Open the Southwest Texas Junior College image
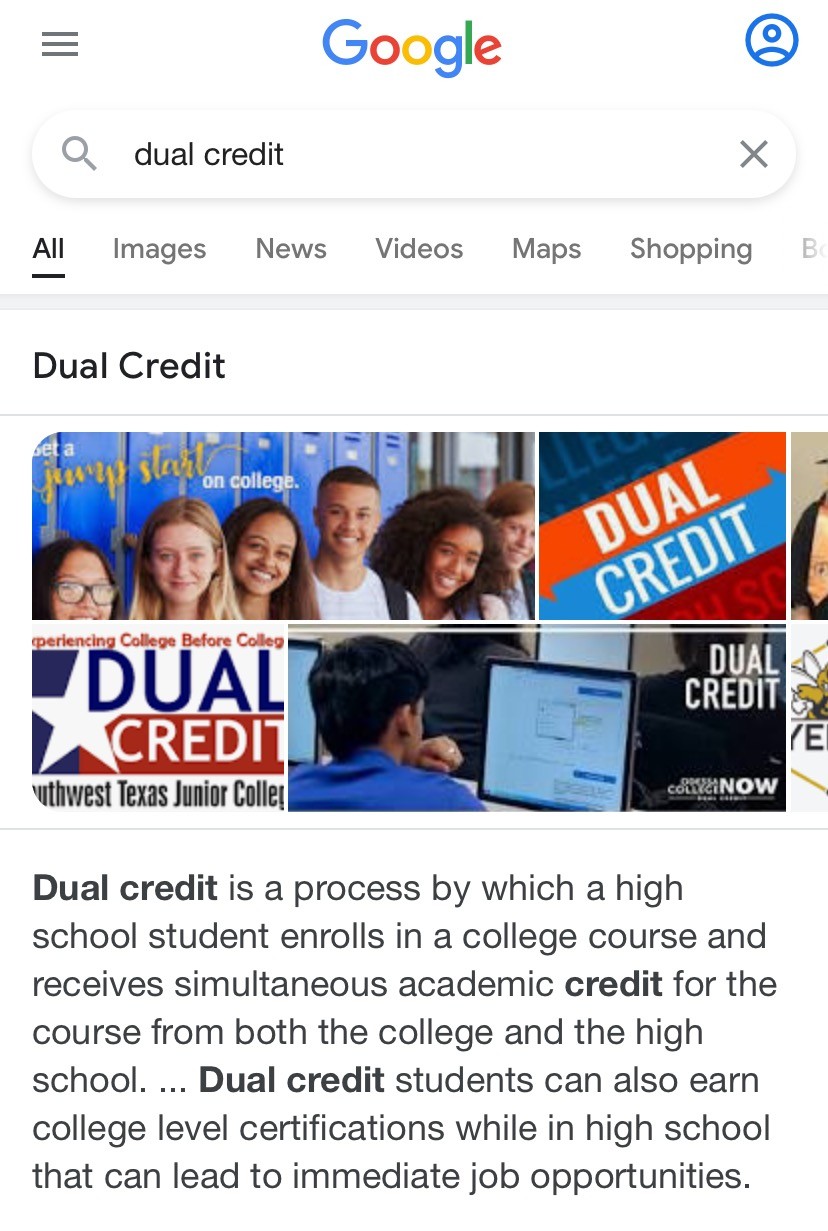Screen dimensions: 828x1231 [158, 718]
